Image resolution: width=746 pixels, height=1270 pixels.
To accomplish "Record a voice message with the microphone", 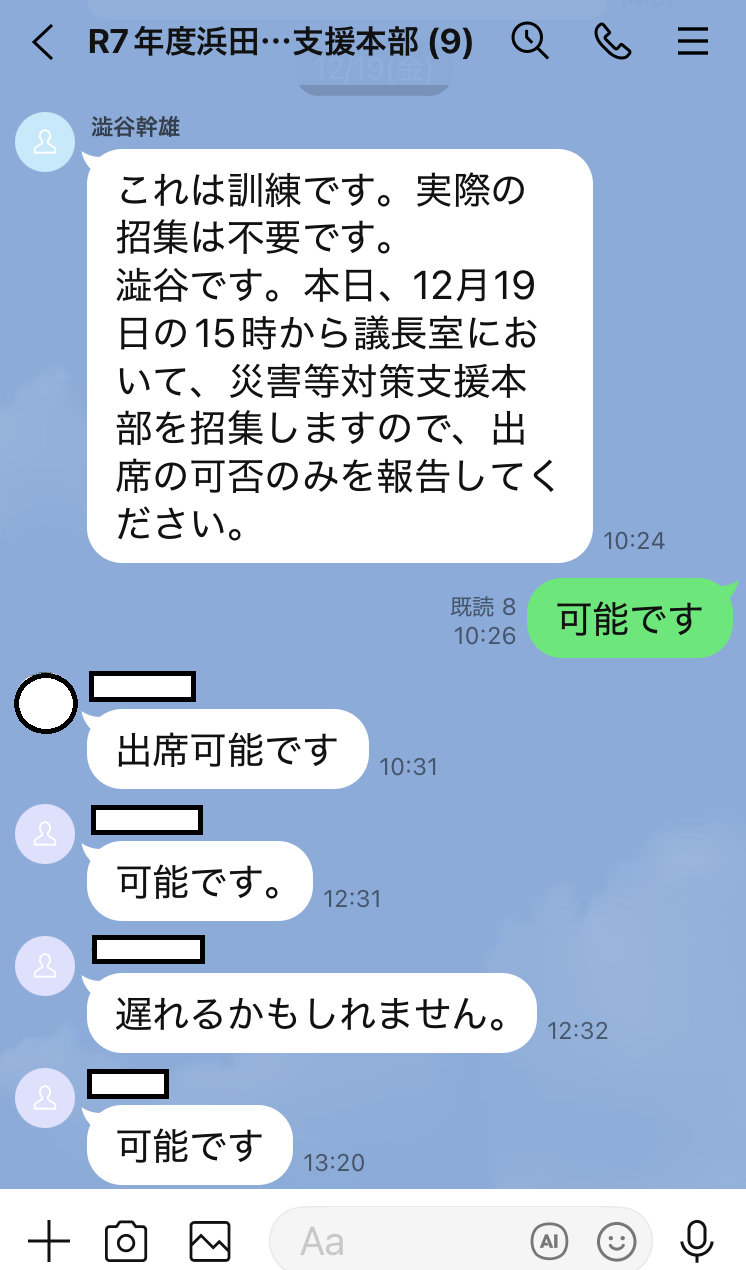I will [697, 1241].
